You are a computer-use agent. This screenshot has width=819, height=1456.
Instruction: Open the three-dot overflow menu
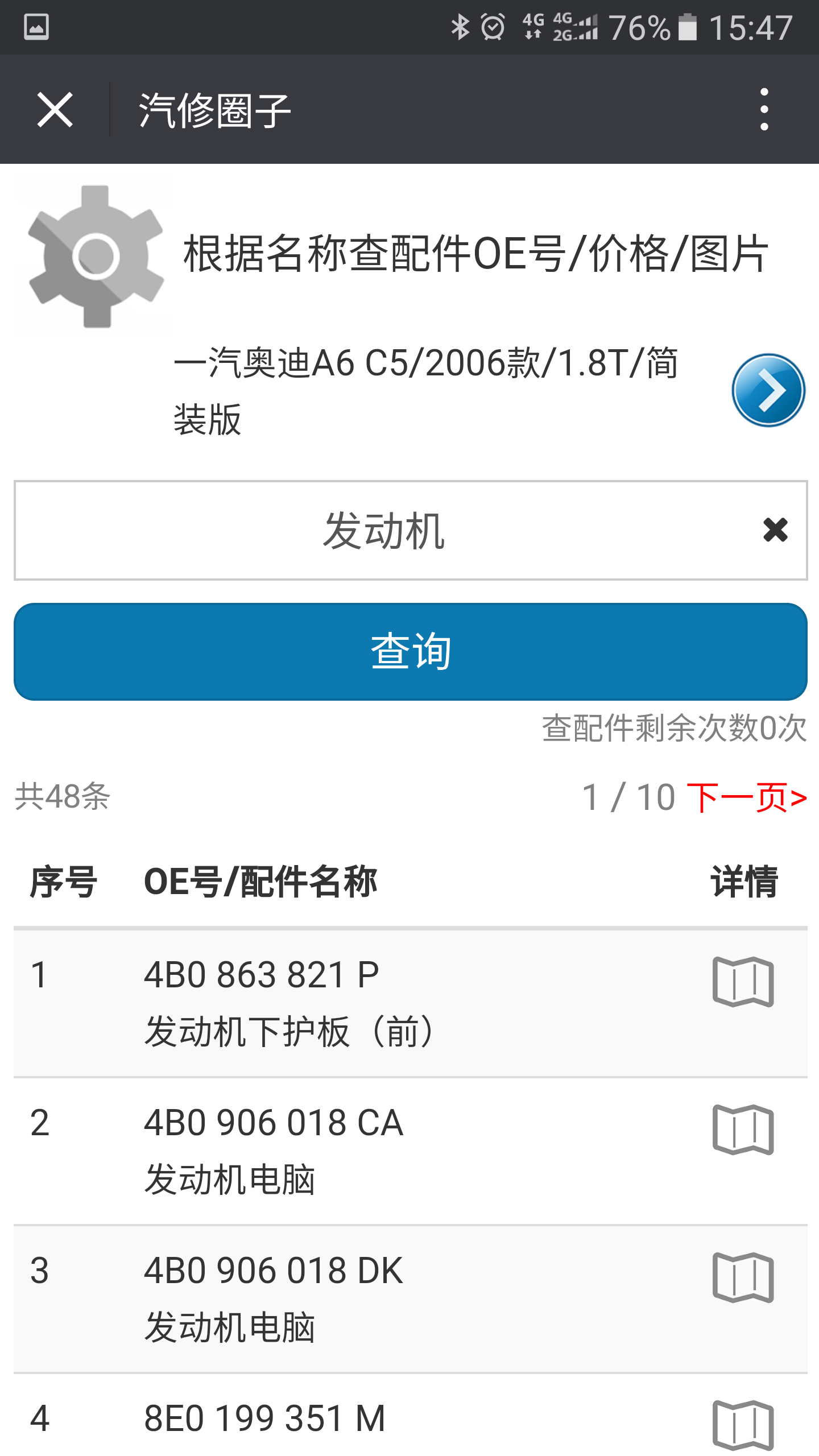point(764,110)
